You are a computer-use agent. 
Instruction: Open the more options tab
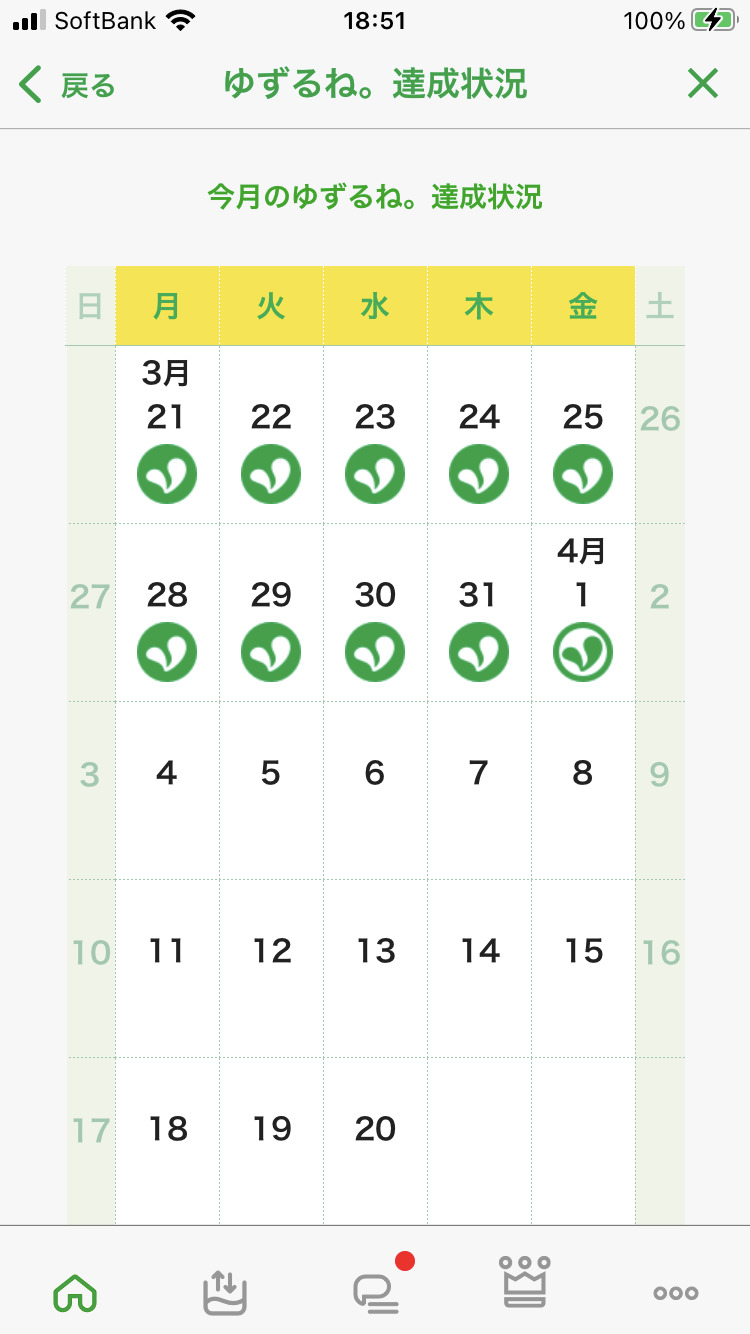pos(676,1293)
